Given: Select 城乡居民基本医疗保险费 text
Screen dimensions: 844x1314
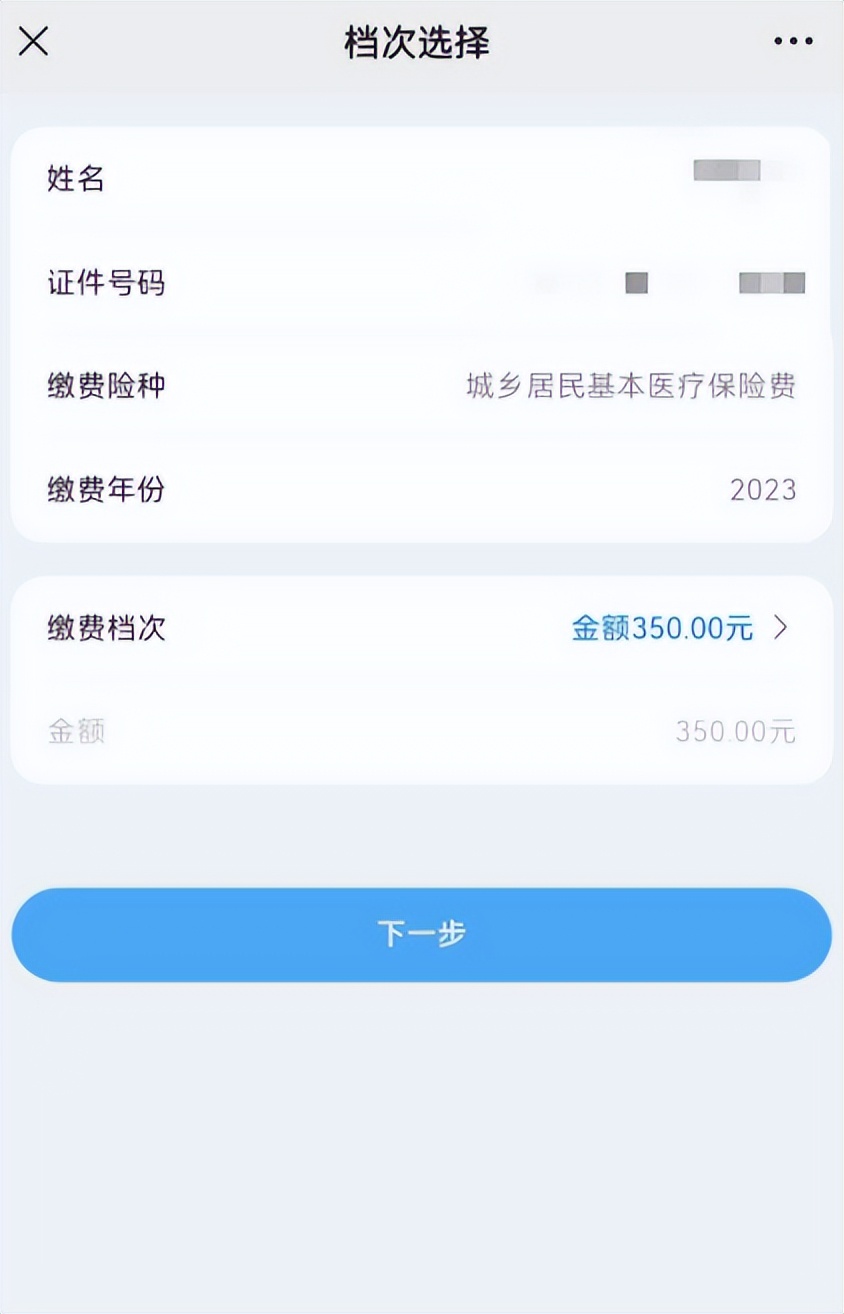Looking at the screenshot, I should pos(630,387).
